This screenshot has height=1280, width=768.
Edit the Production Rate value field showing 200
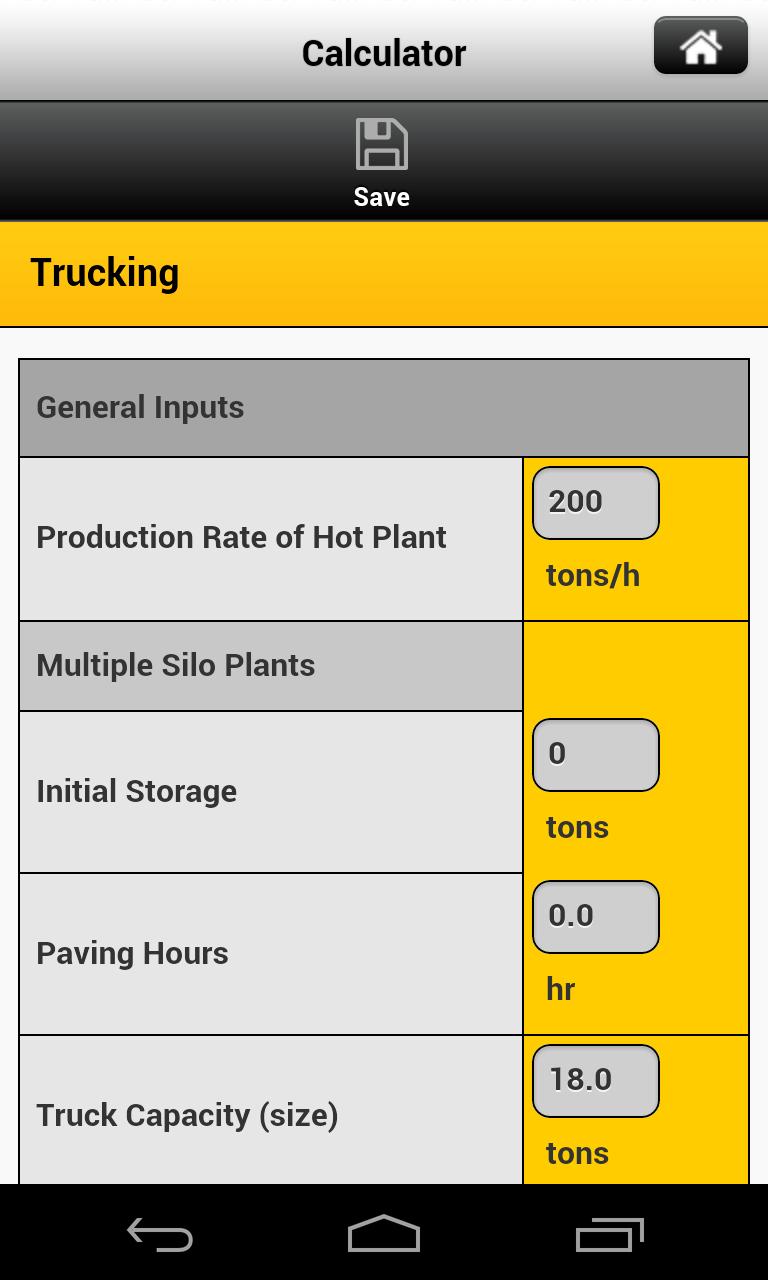click(595, 503)
